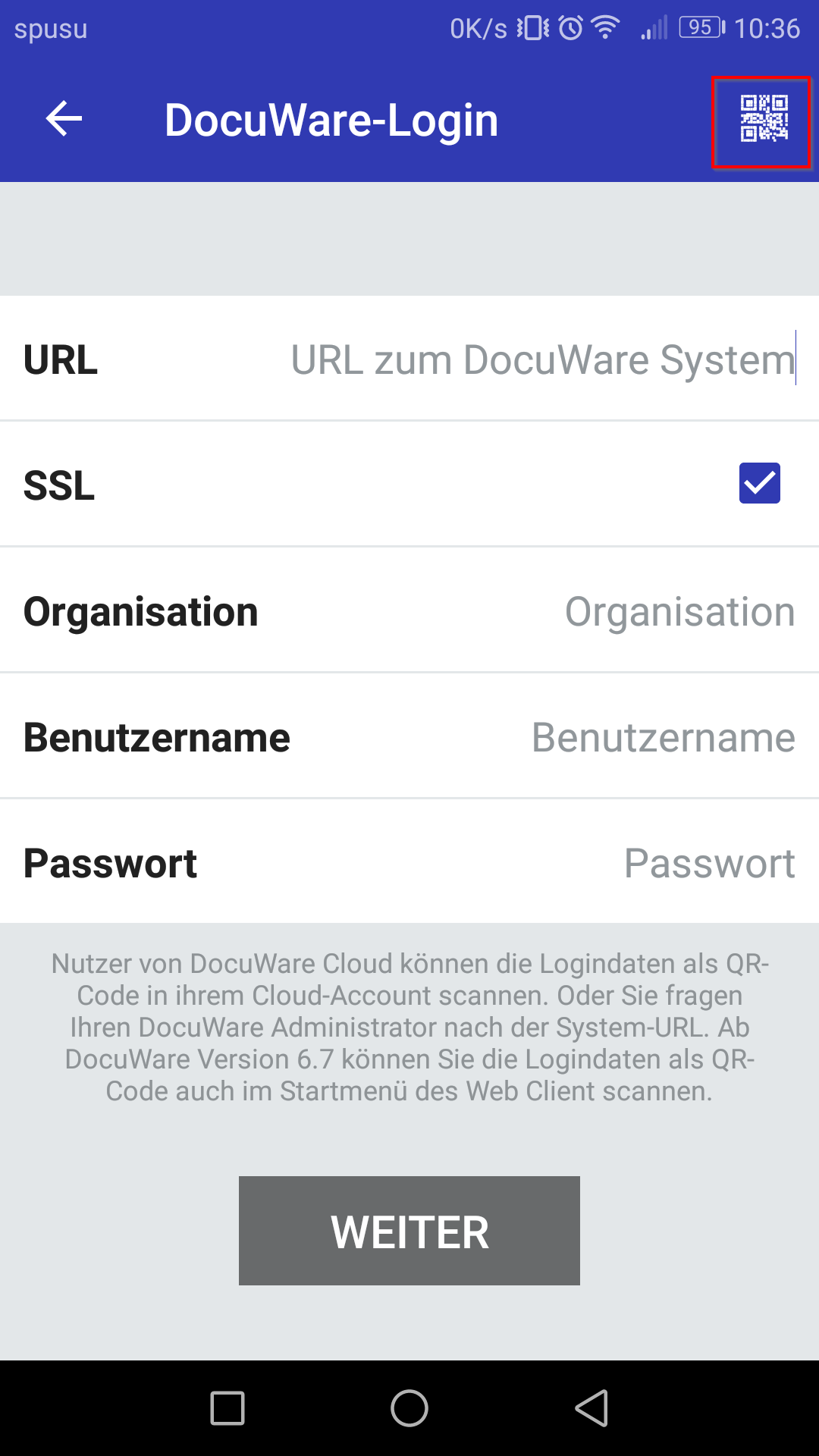
Task: Focus the URL input field
Action: 543,359
